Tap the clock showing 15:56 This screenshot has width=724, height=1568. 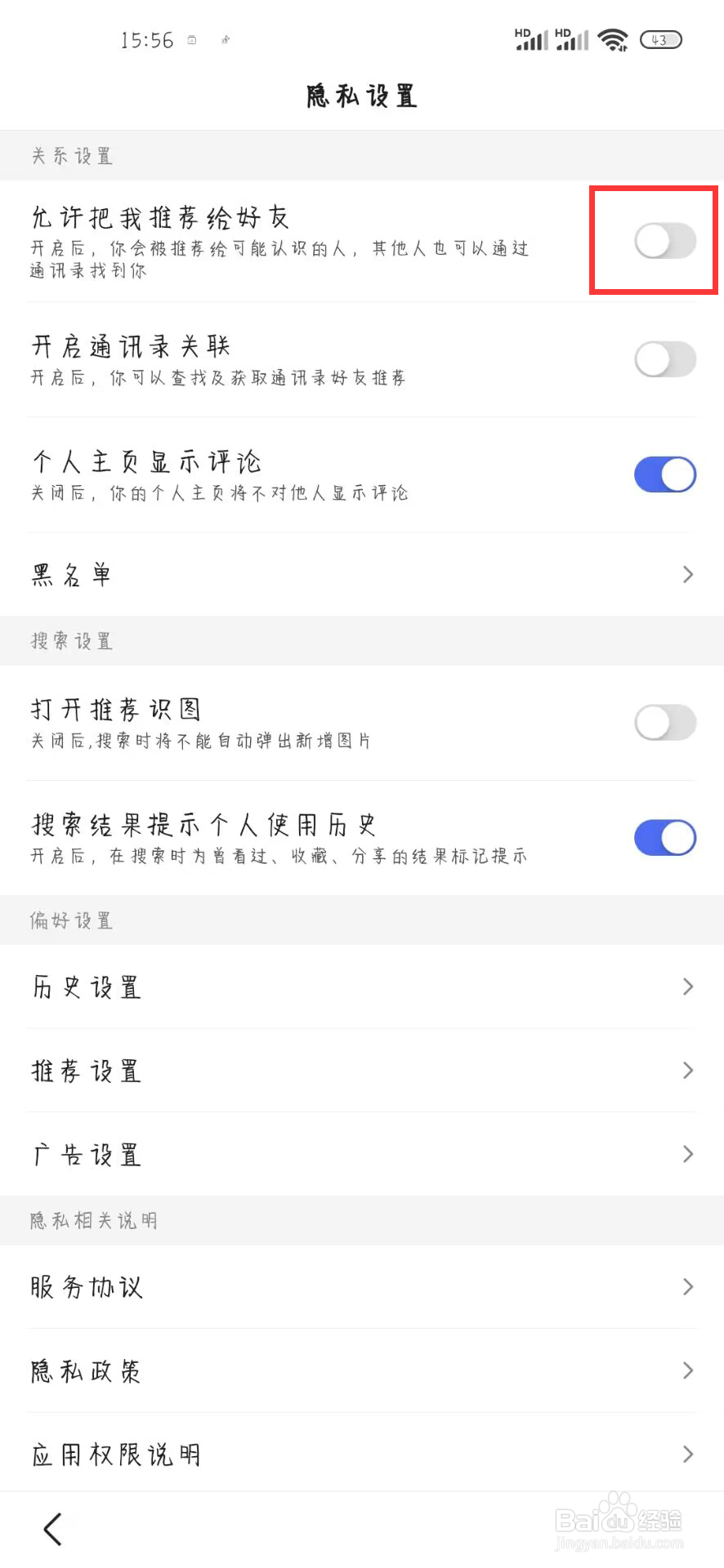point(148,39)
